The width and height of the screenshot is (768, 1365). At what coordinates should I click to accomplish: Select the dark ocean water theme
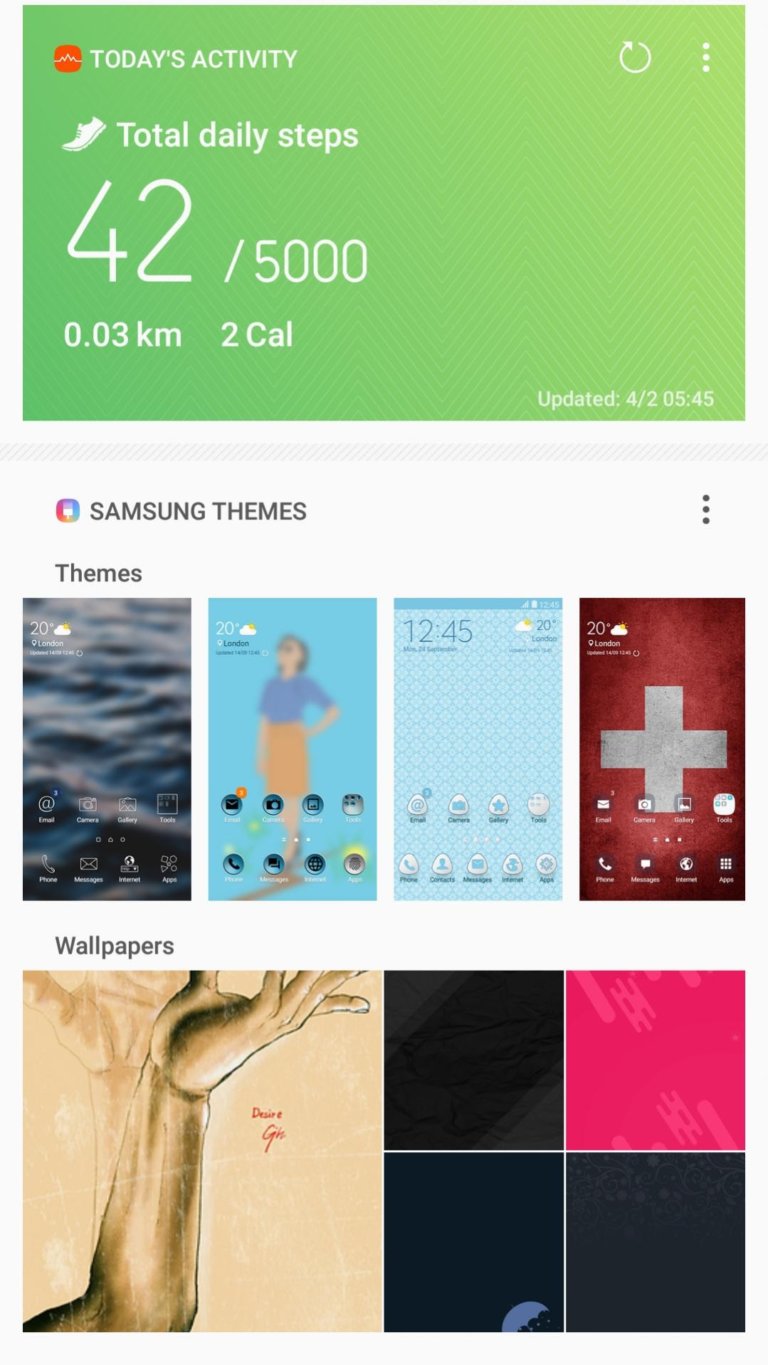[107, 749]
